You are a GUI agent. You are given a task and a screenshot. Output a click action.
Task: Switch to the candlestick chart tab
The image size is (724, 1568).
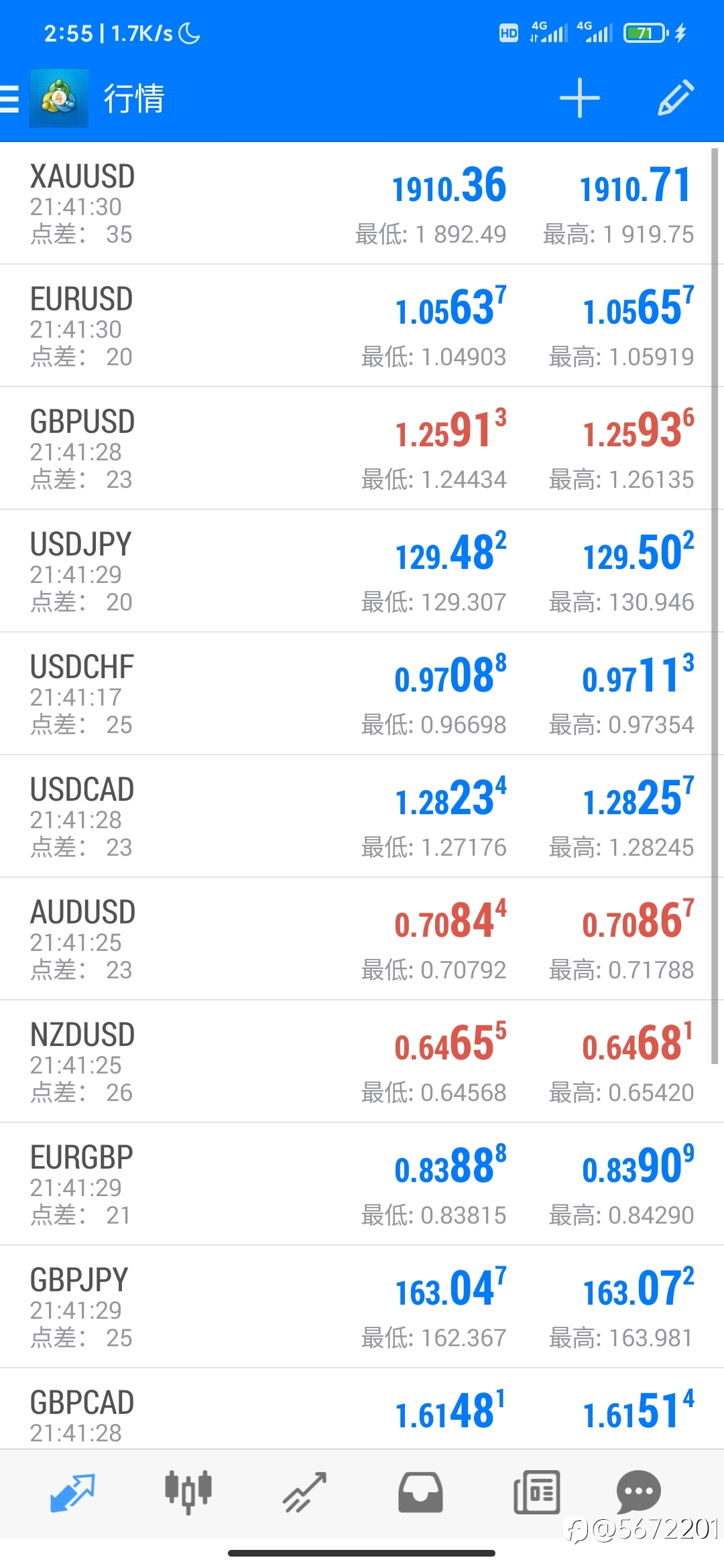tap(188, 1493)
